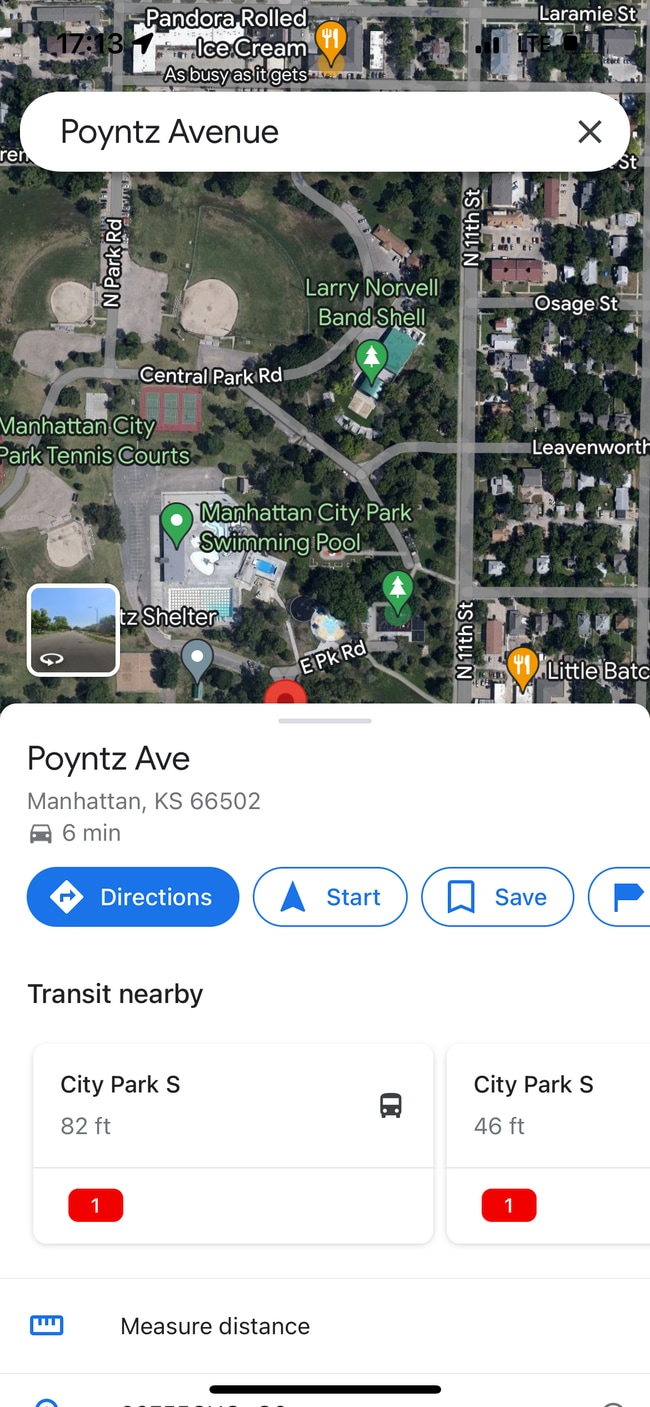The width and height of the screenshot is (650, 1407).
Task: Select Measure distance
Action: tap(215, 1326)
